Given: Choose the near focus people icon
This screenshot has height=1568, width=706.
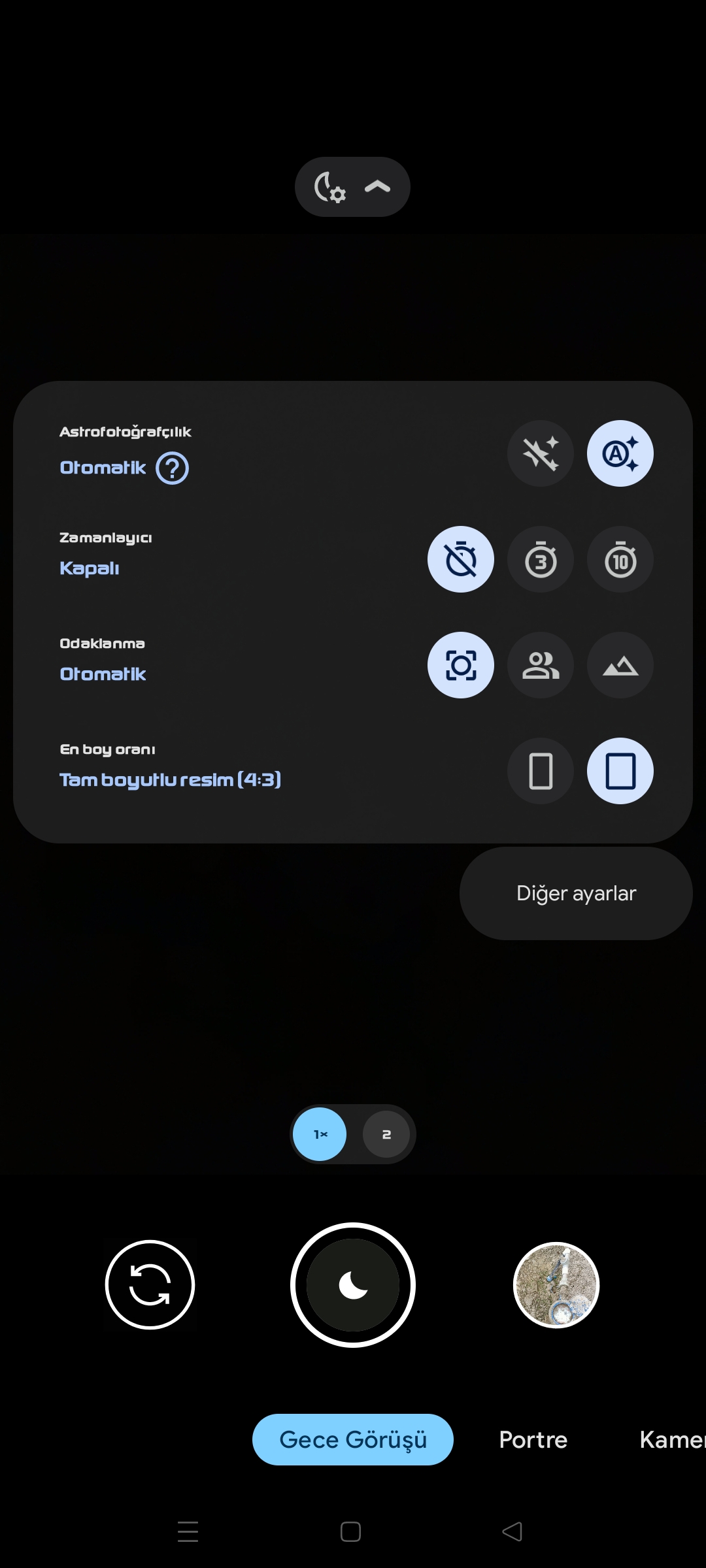Looking at the screenshot, I should [x=541, y=665].
